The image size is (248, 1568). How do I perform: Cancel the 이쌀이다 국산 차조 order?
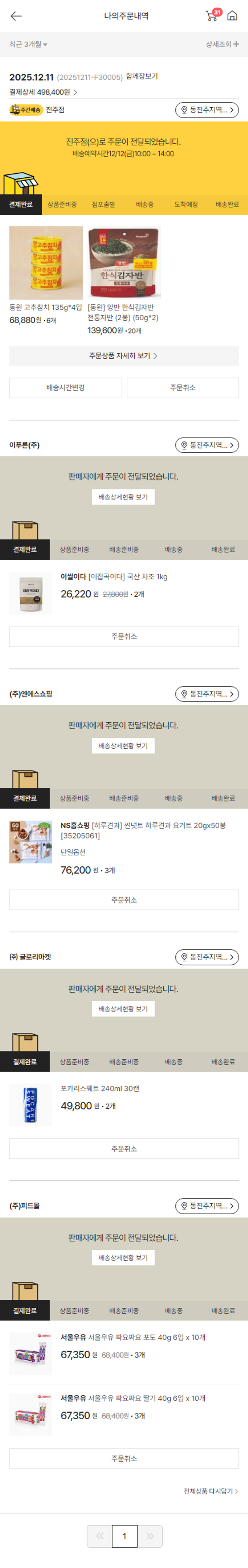click(124, 636)
